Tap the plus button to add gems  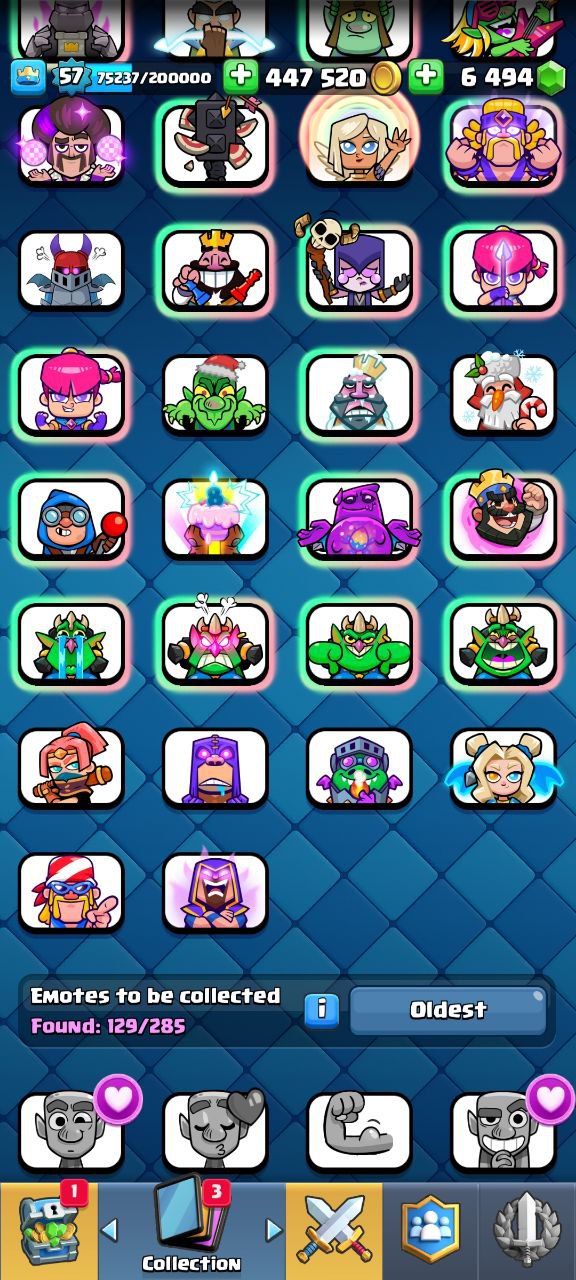coord(425,77)
